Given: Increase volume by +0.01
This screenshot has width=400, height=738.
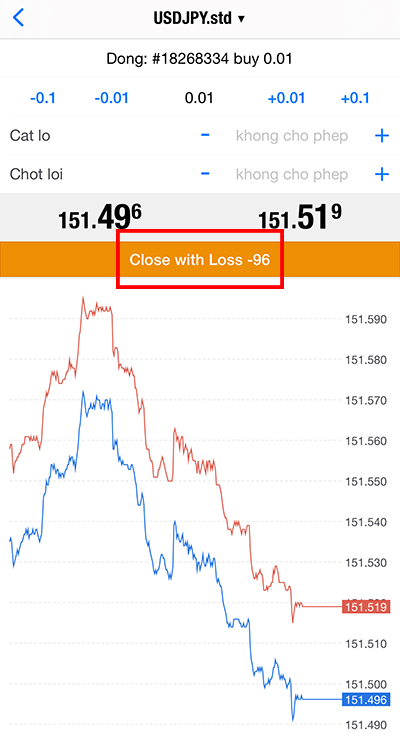Looking at the screenshot, I should [286, 98].
